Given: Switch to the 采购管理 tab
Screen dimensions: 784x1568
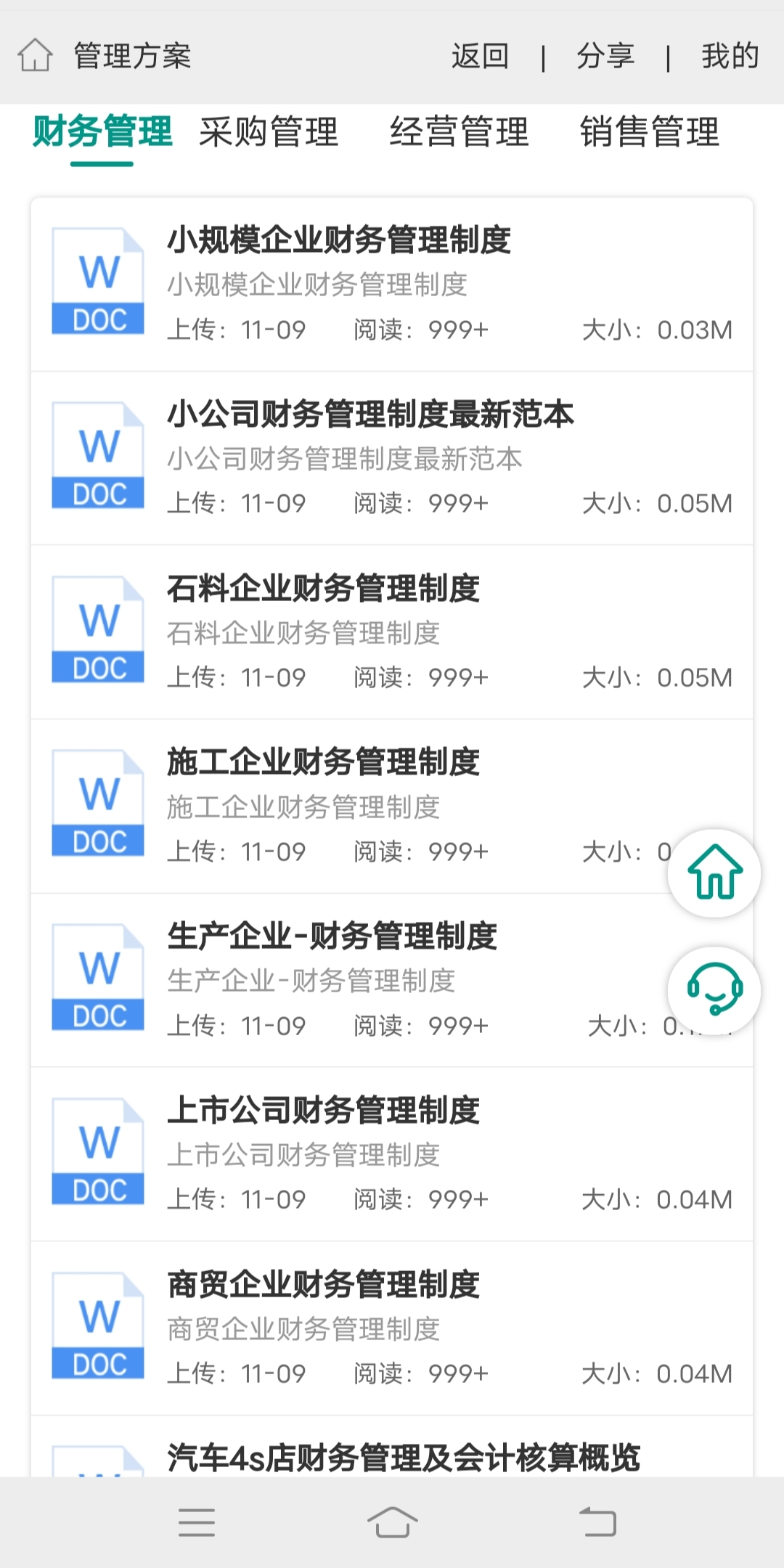Looking at the screenshot, I should pyautogui.click(x=270, y=133).
